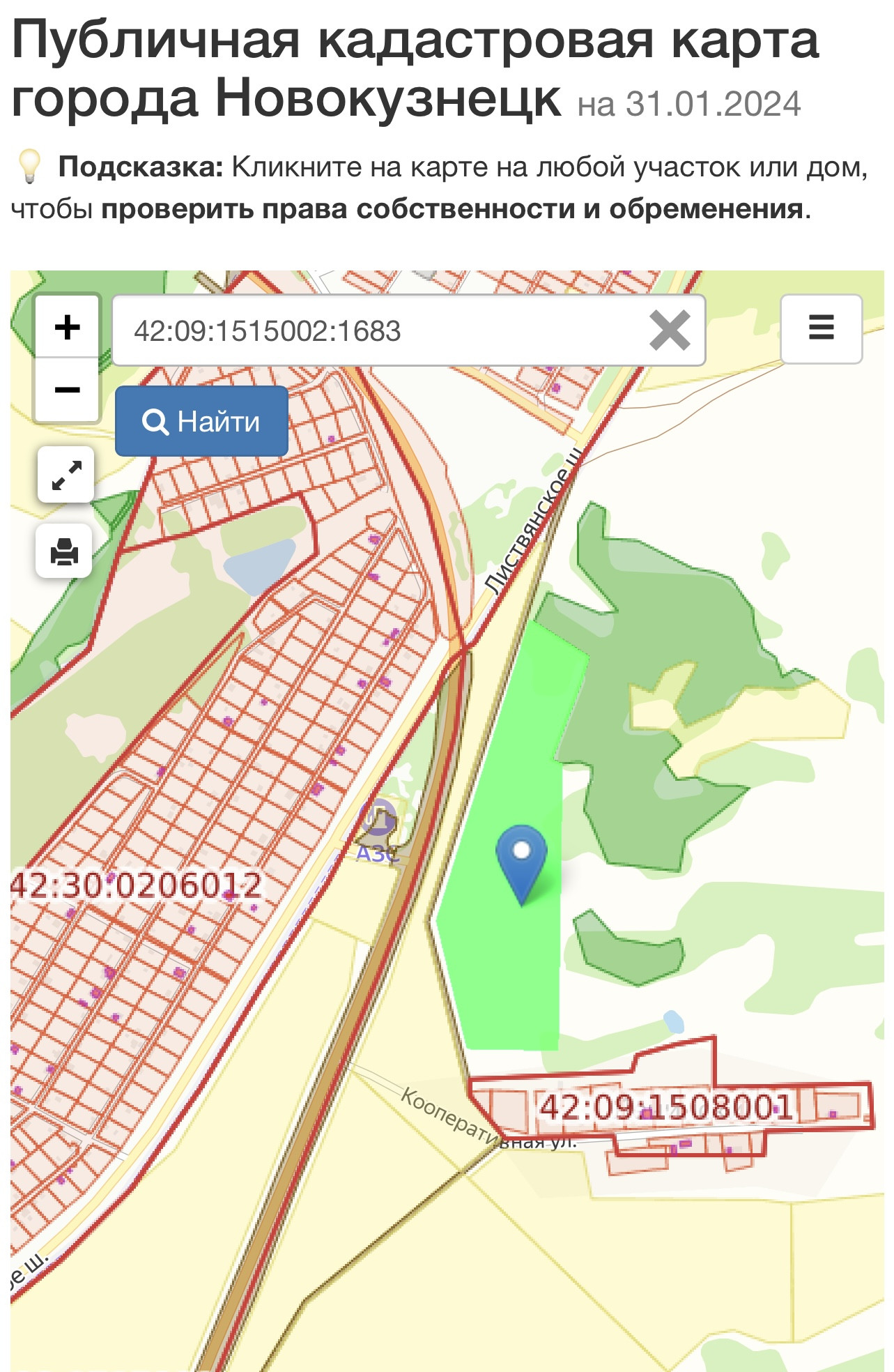The width and height of the screenshot is (894, 1372).
Task: Open the map hamburger menu
Action: tap(821, 328)
